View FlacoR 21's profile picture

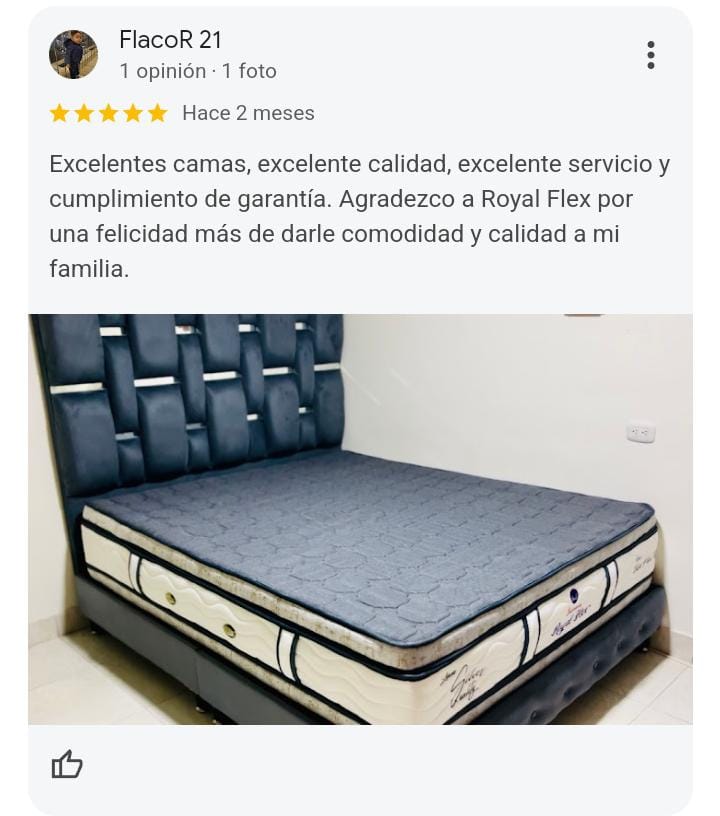pos(73,54)
